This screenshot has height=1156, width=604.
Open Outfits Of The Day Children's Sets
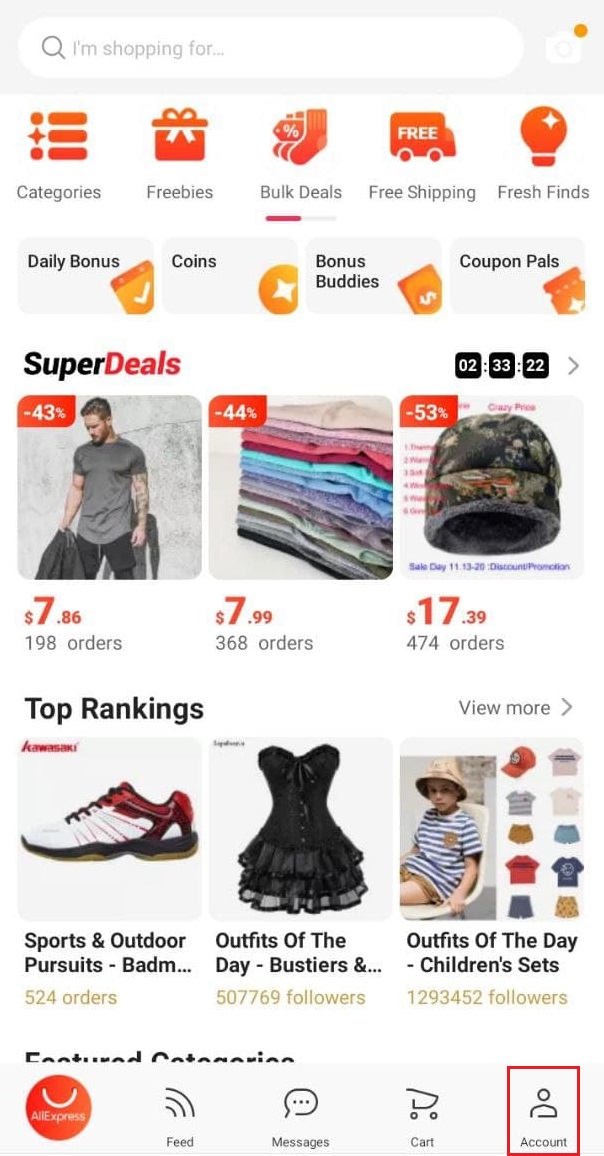point(491,873)
